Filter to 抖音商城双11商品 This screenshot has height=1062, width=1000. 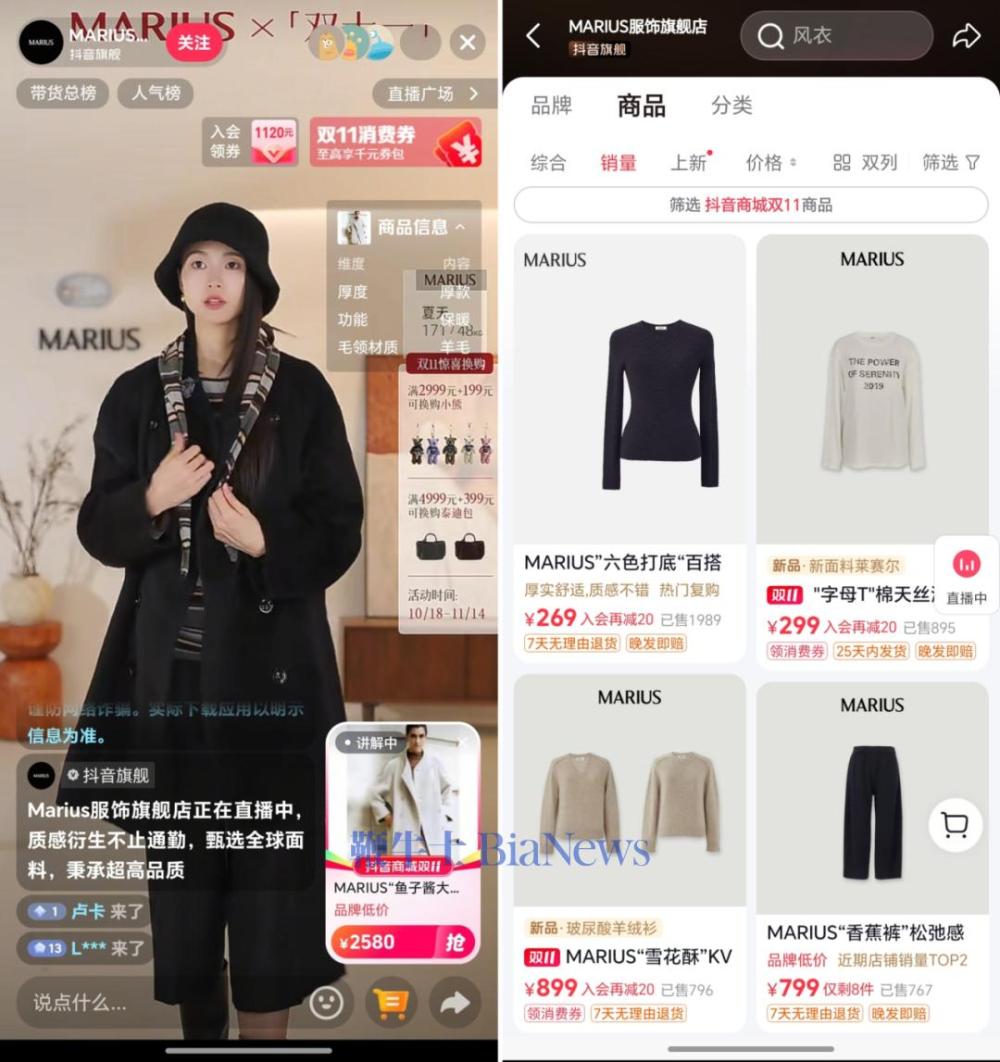pyautogui.click(x=750, y=205)
